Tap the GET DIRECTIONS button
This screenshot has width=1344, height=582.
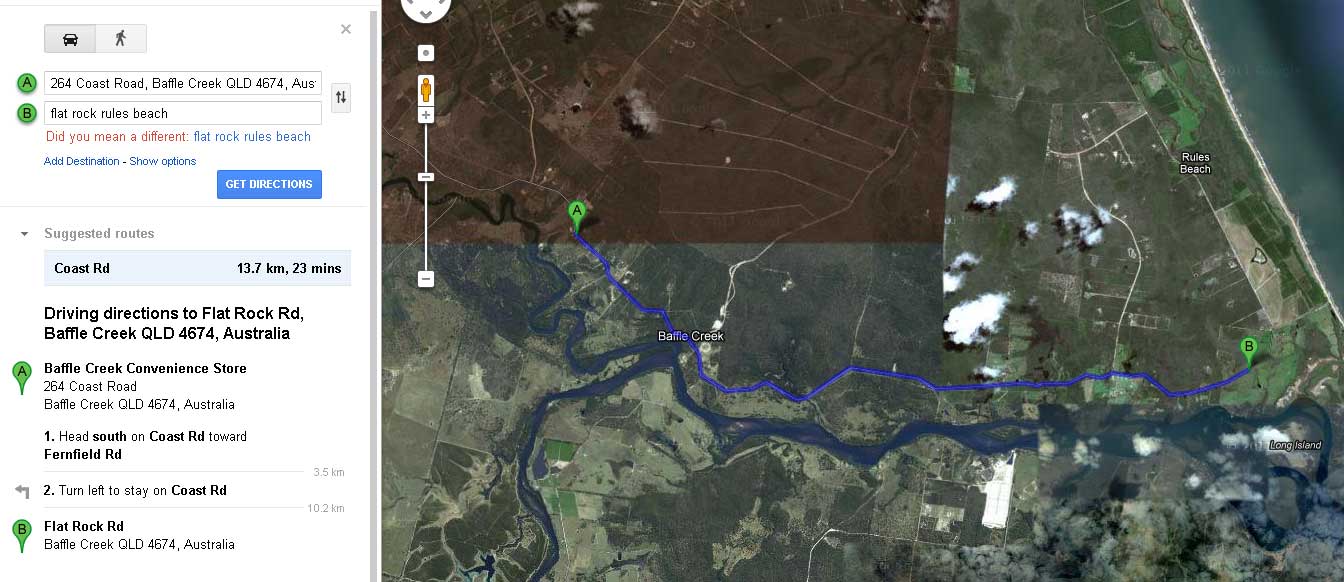tap(269, 184)
